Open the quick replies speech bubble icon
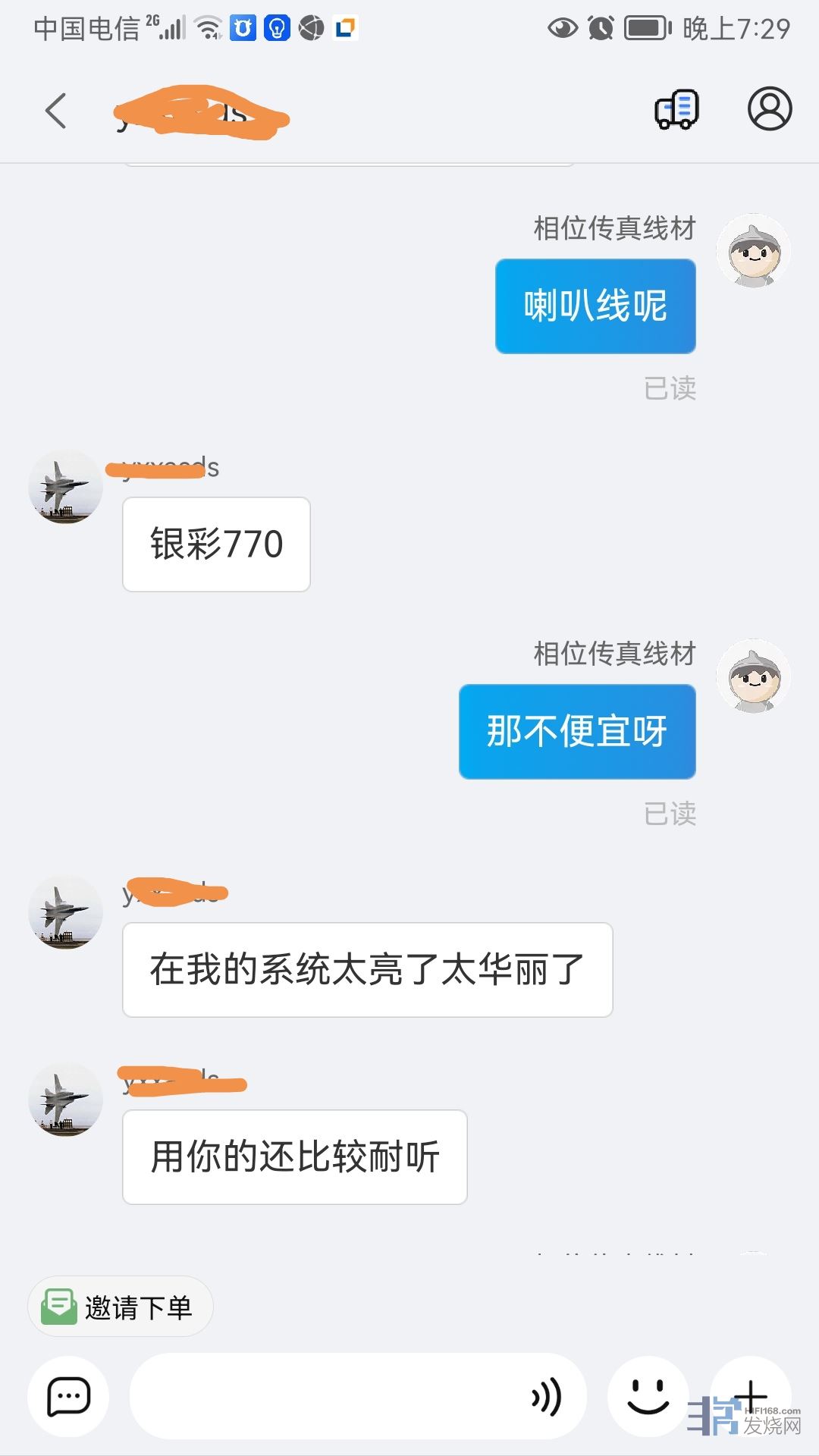 point(68,1396)
